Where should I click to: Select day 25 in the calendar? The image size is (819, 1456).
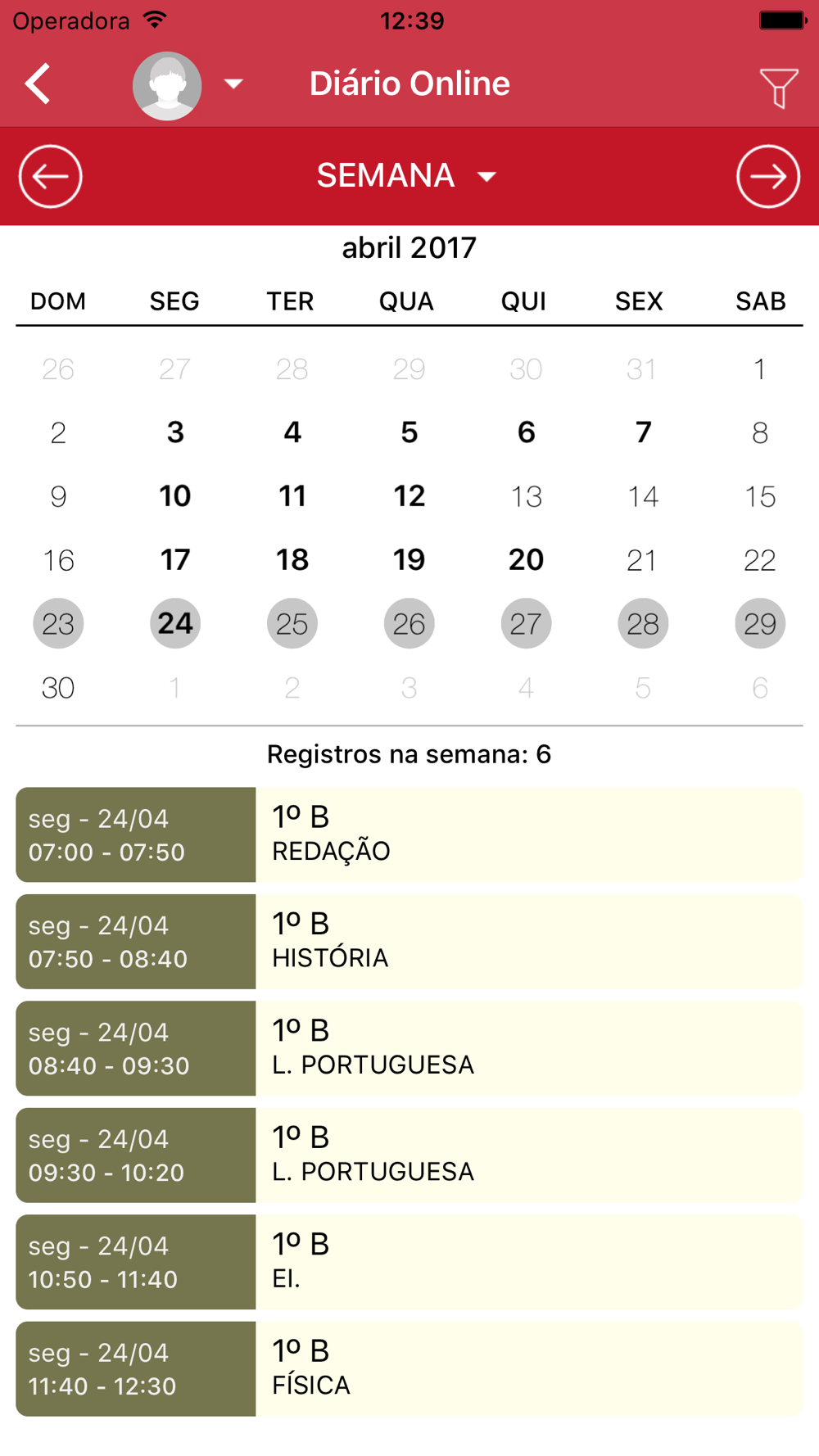pyautogui.click(x=292, y=624)
